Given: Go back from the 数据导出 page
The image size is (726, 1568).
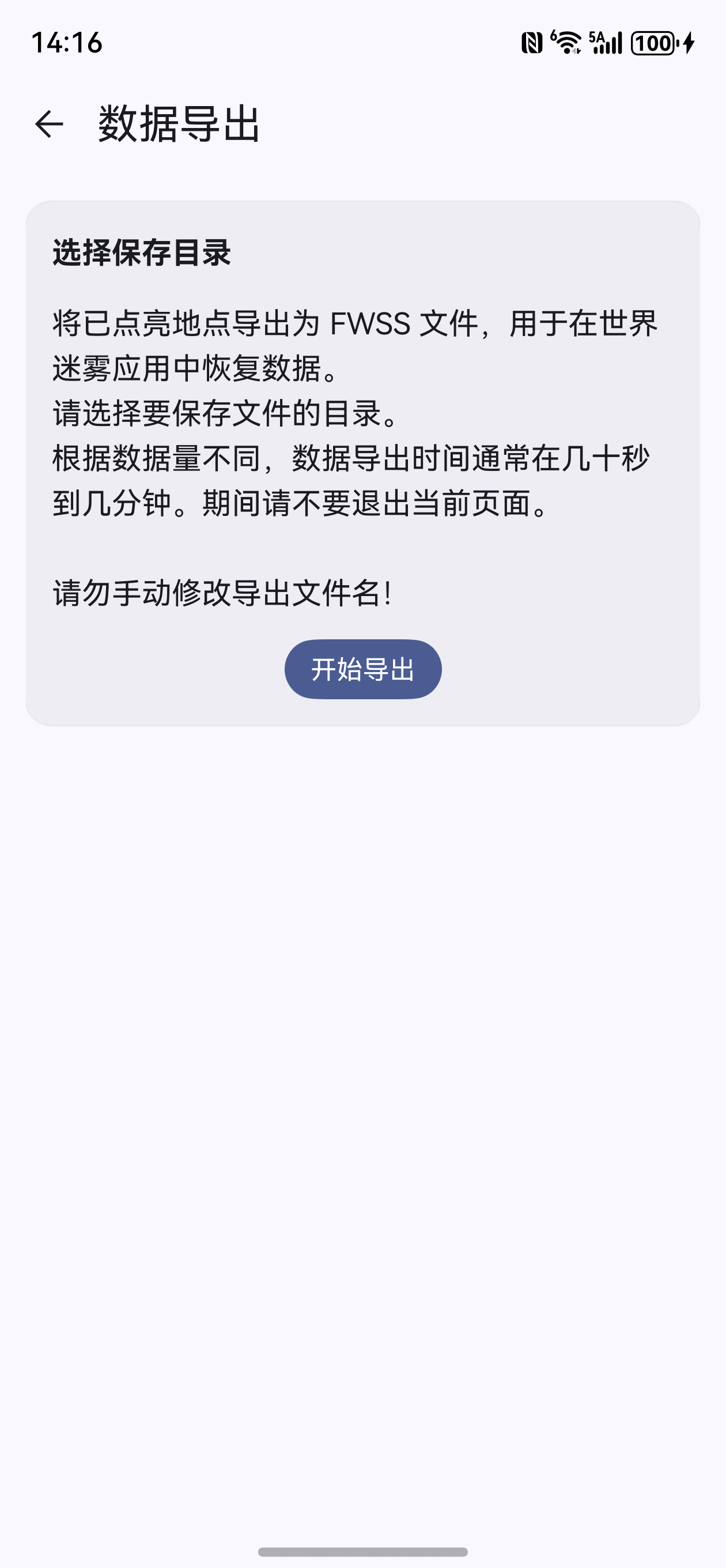Looking at the screenshot, I should (x=50, y=124).
